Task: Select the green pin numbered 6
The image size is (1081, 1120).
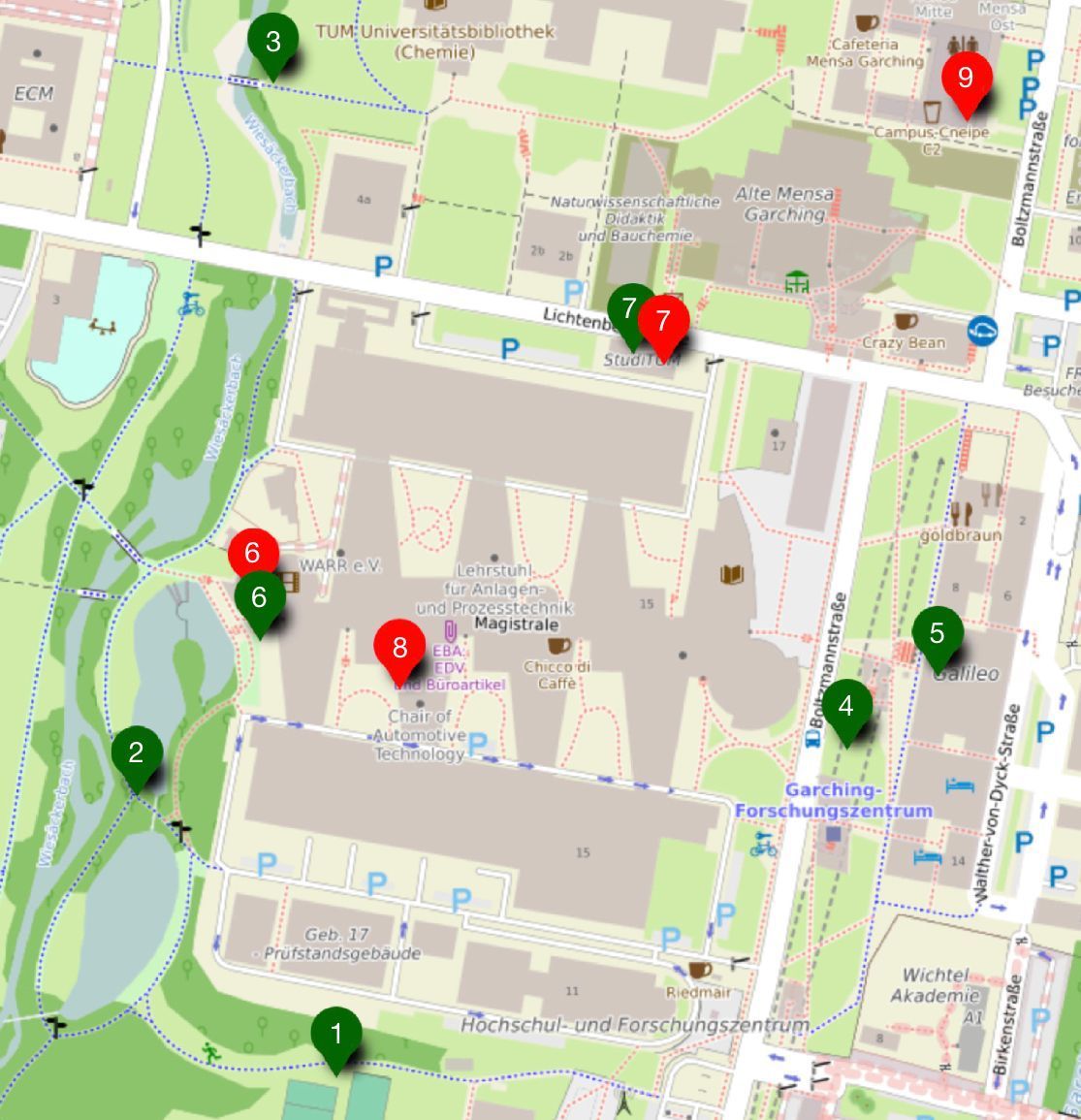Action: point(259,599)
